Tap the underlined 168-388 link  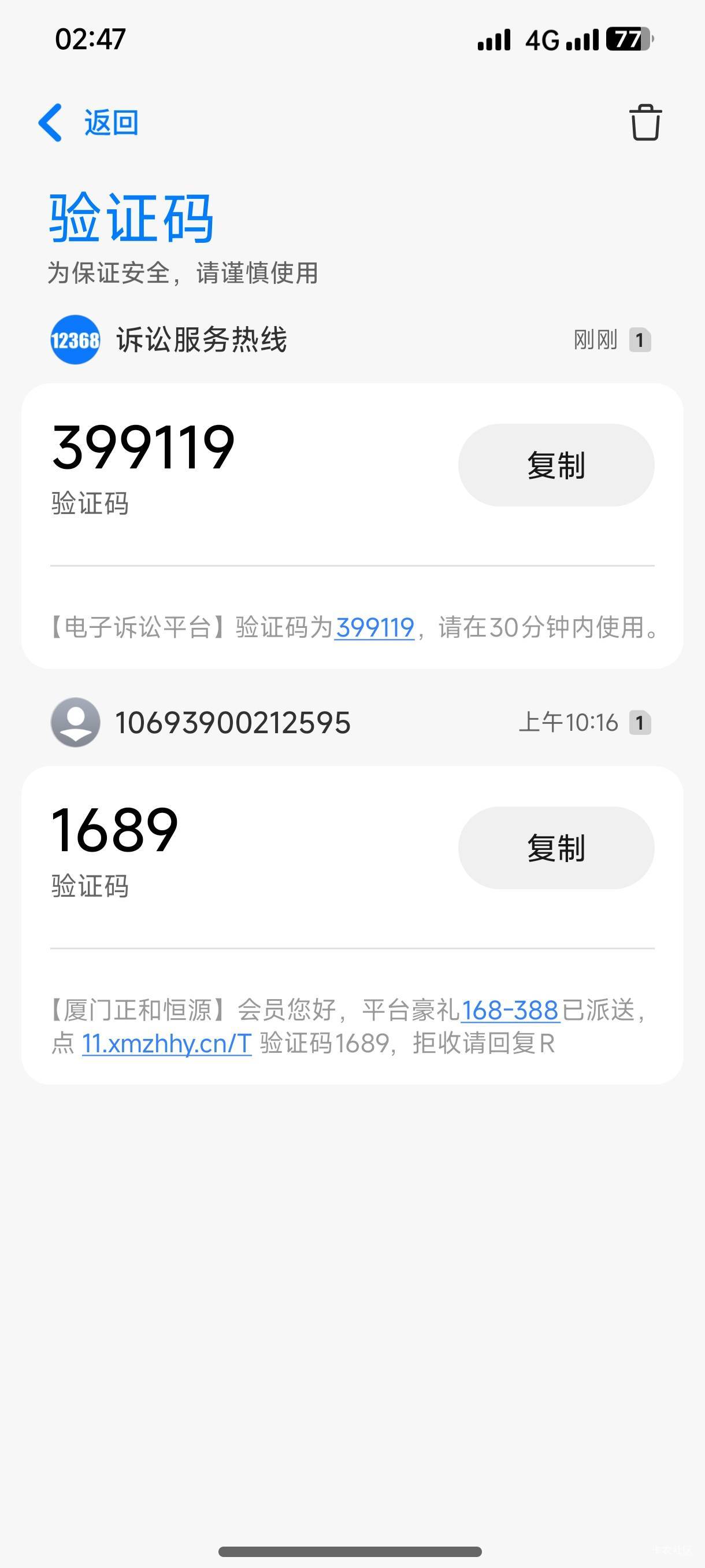pyautogui.click(x=510, y=1011)
